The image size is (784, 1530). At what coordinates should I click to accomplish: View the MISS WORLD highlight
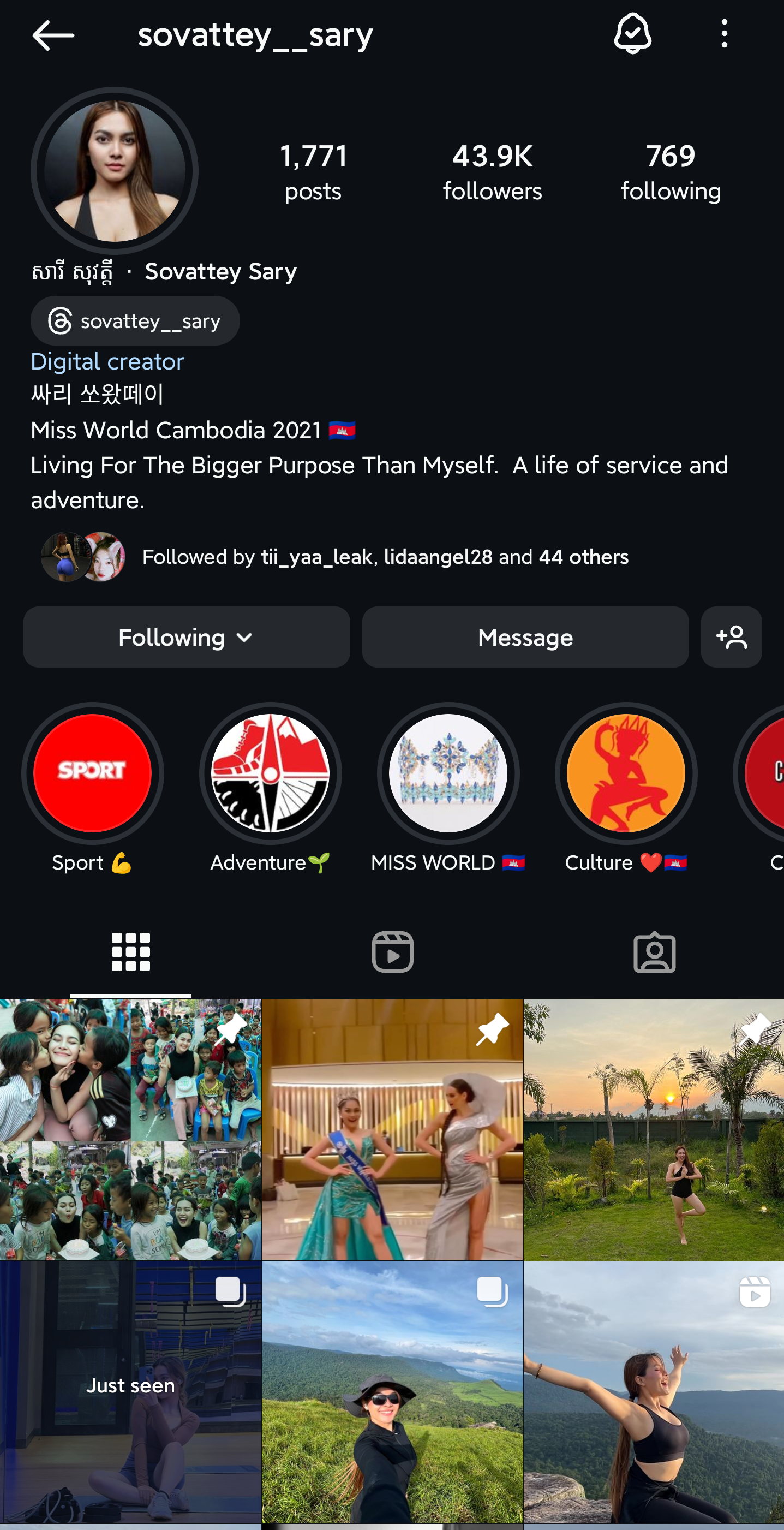448,773
